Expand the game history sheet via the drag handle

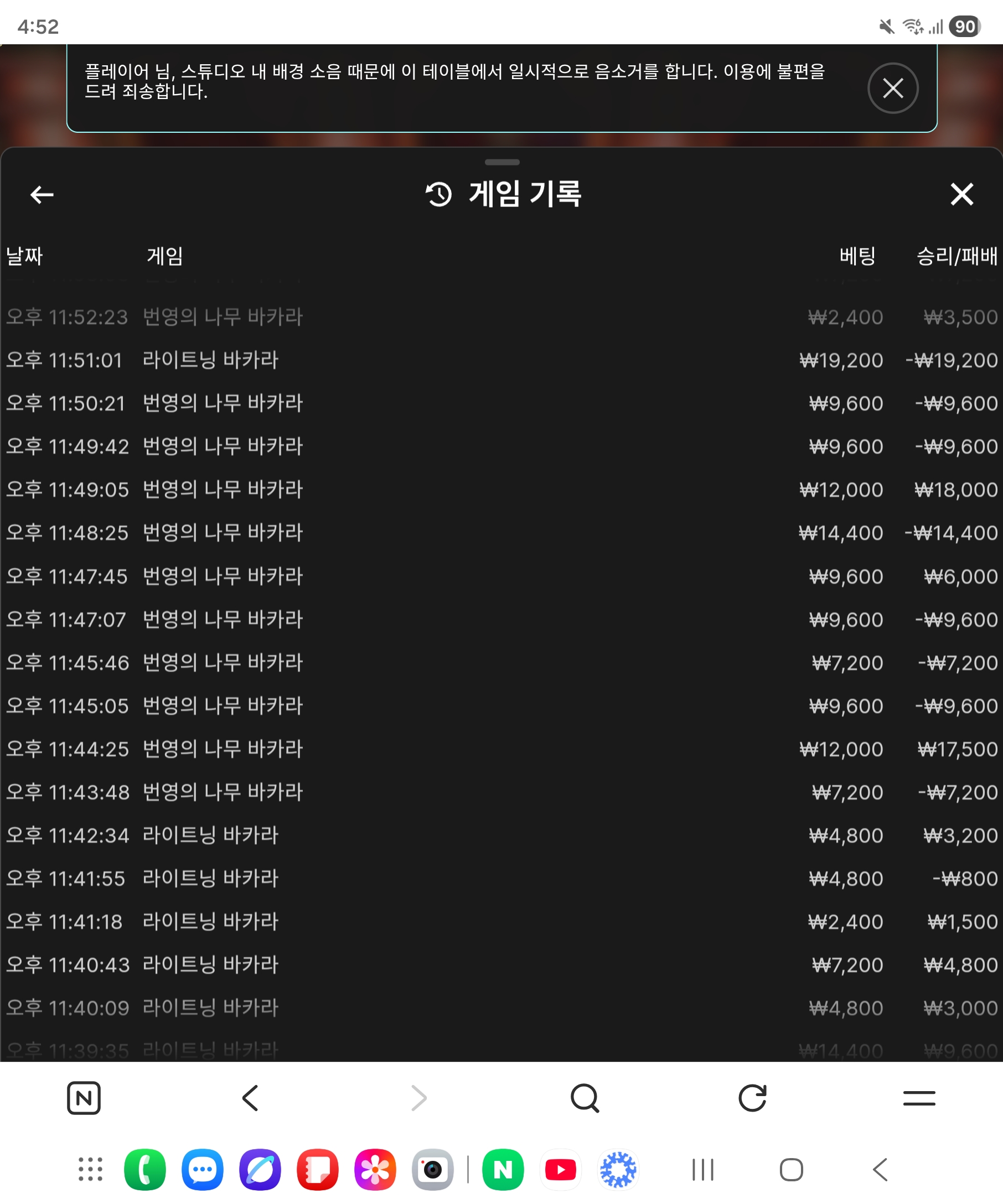501,162
